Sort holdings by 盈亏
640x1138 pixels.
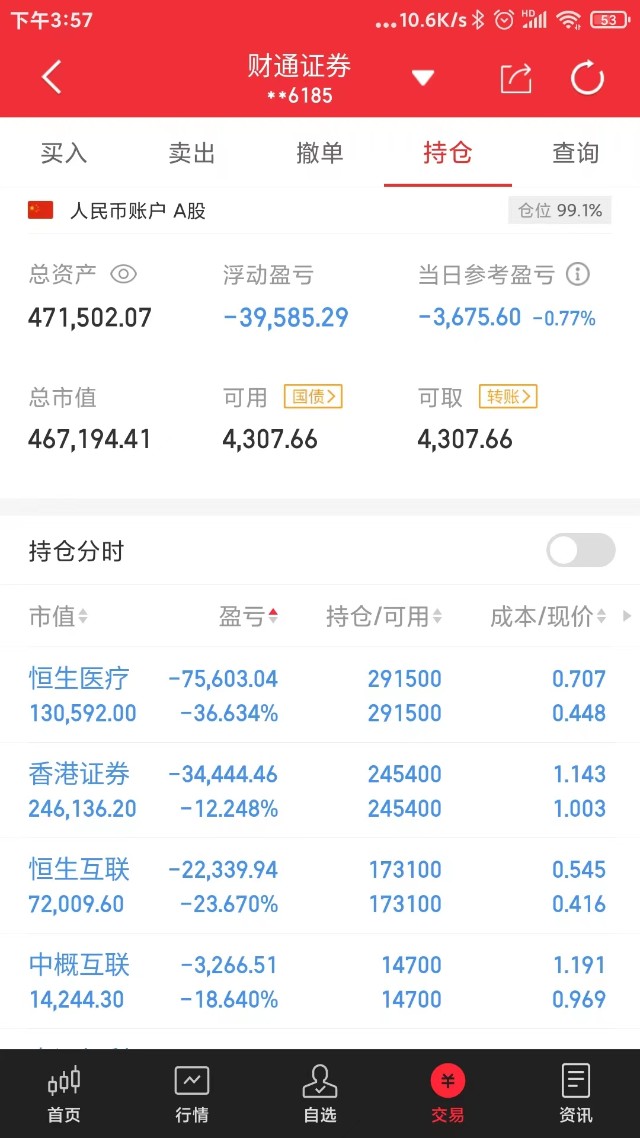[249, 616]
